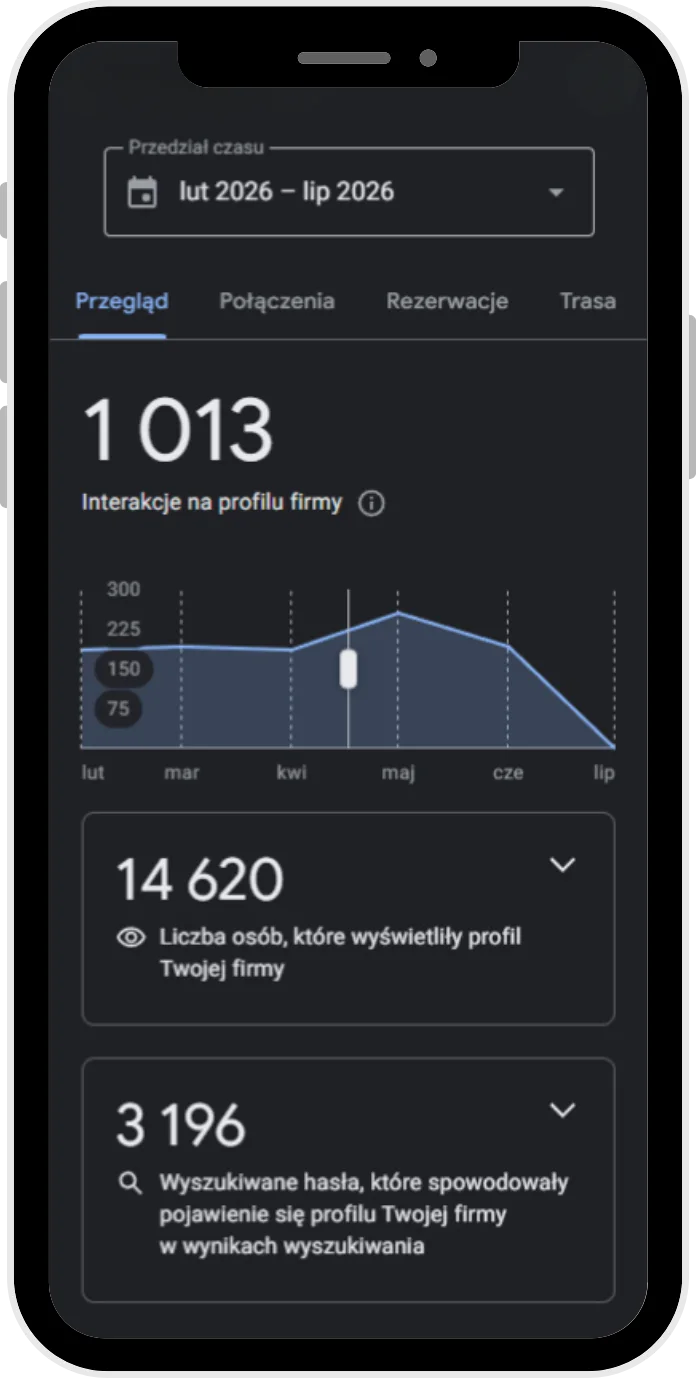The image size is (696, 1378).
Task: Open the Przedział czasu date range dropdown
Action: point(349,192)
